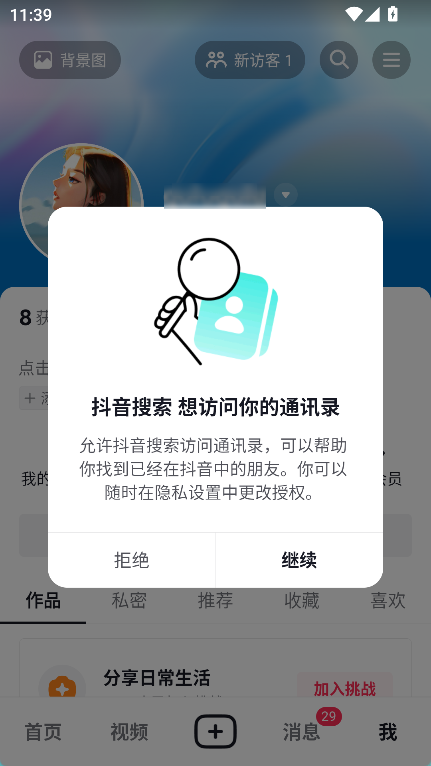Tap 加入挑战 to join the challenge
The height and width of the screenshot is (766, 431).
point(345,688)
